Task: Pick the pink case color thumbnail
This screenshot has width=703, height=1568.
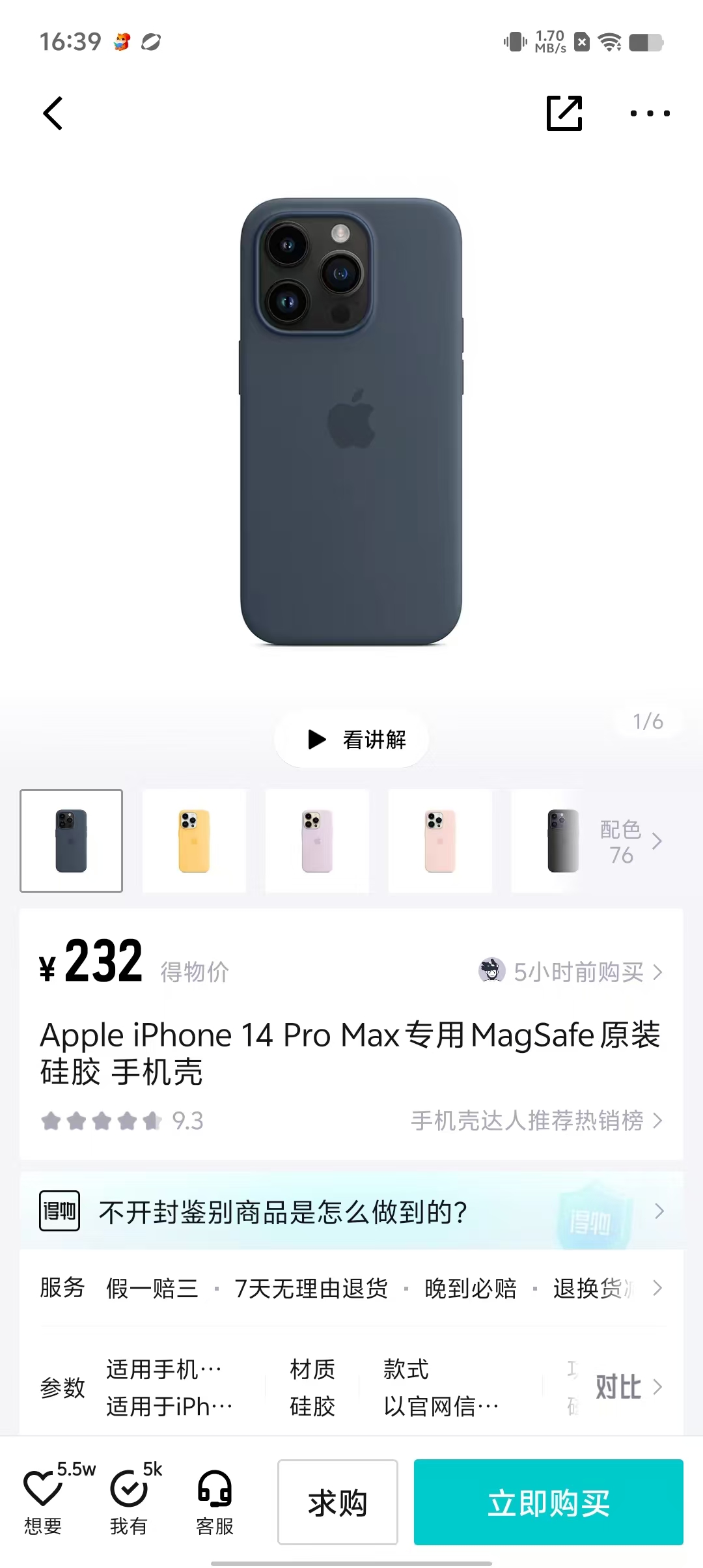Action: pyautogui.click(x=440, y=841)
